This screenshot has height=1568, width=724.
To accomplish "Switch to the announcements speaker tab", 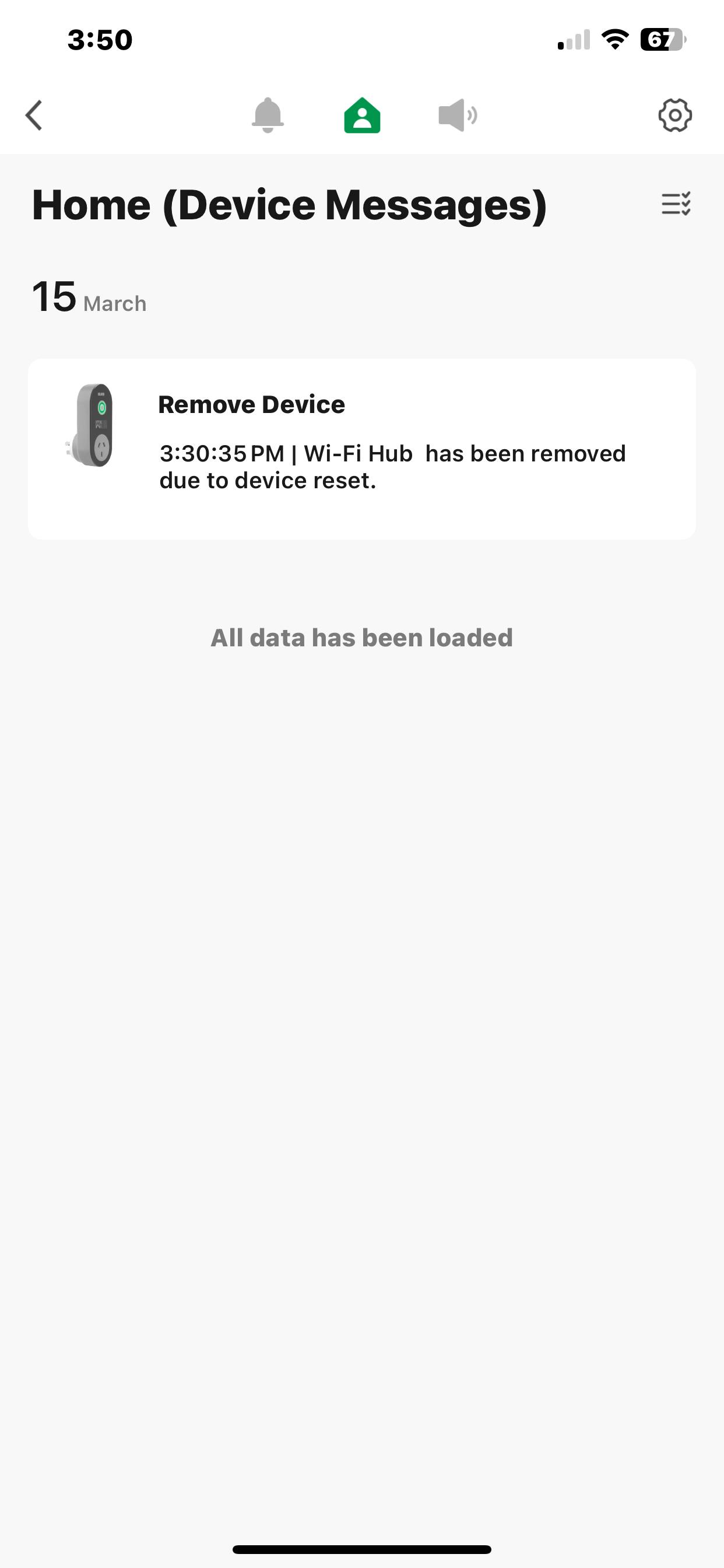I will tap(458, 115).
